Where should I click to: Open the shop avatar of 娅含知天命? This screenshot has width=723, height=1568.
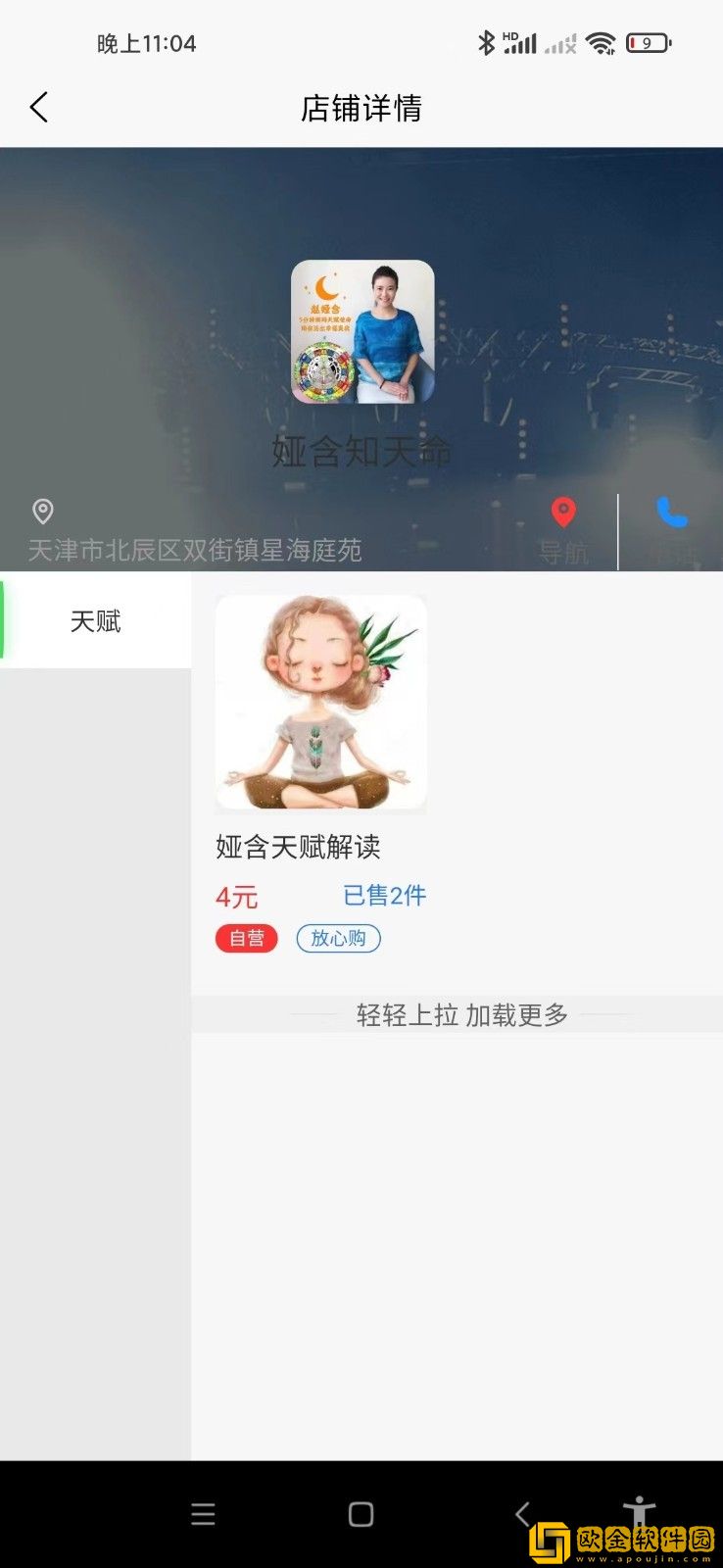pos(361,331)
